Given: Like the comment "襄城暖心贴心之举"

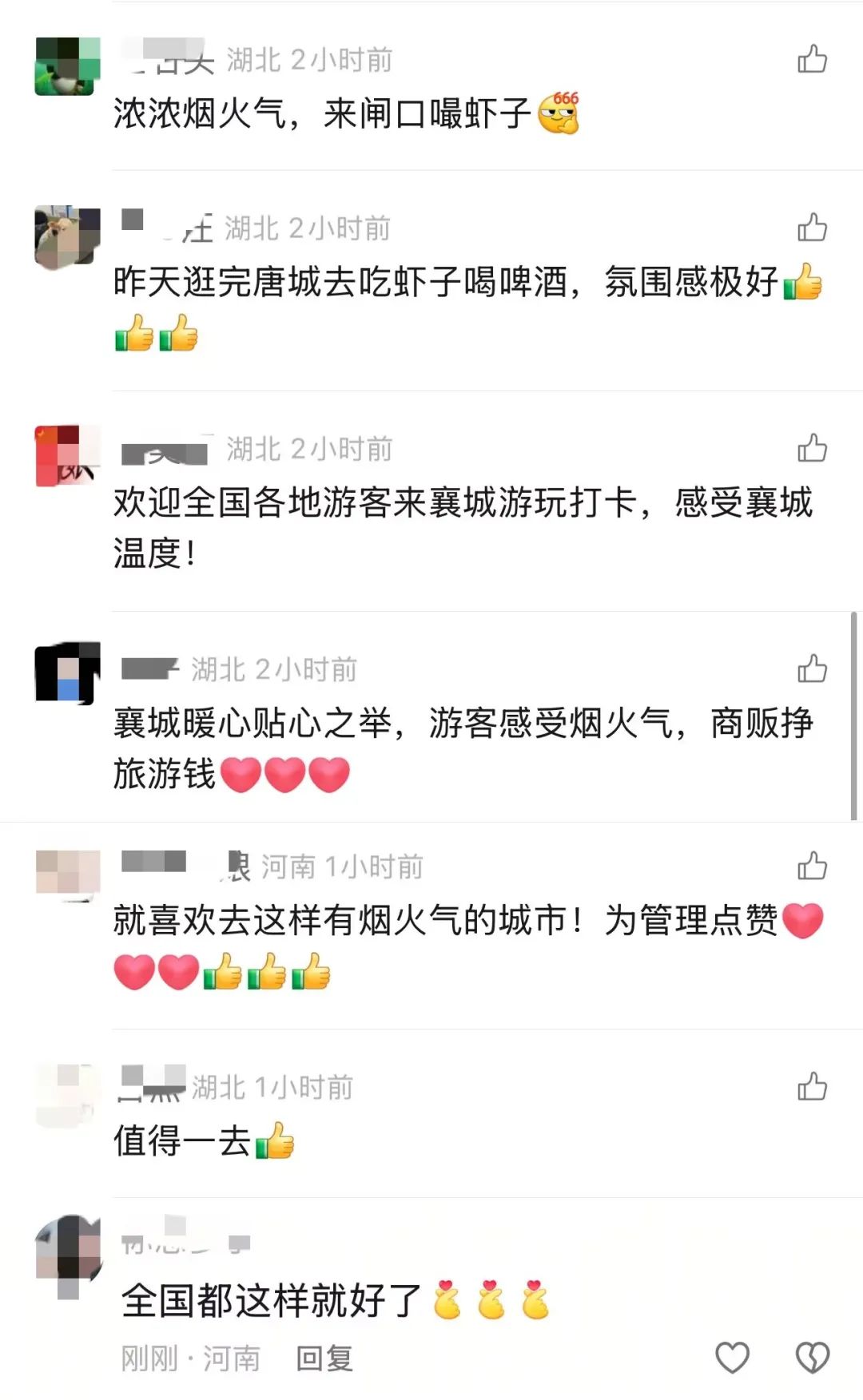Looking at the screenshot, I should 812,668.
